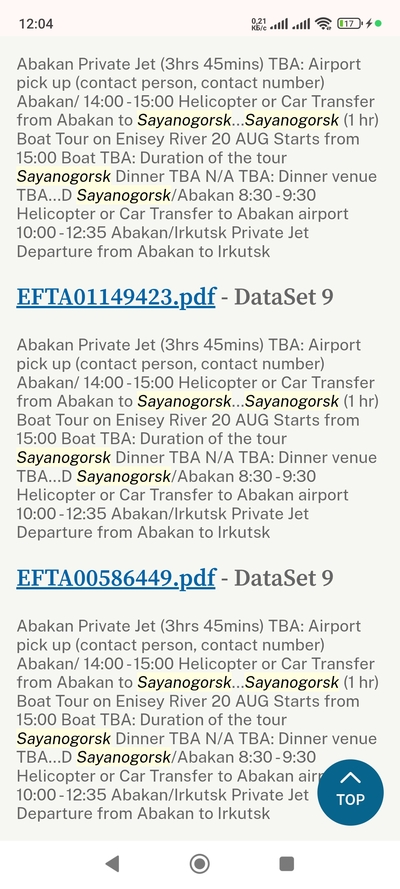Jump back using the TOP button
Viewport: 400px width, 889px height.
click(350, 793)
